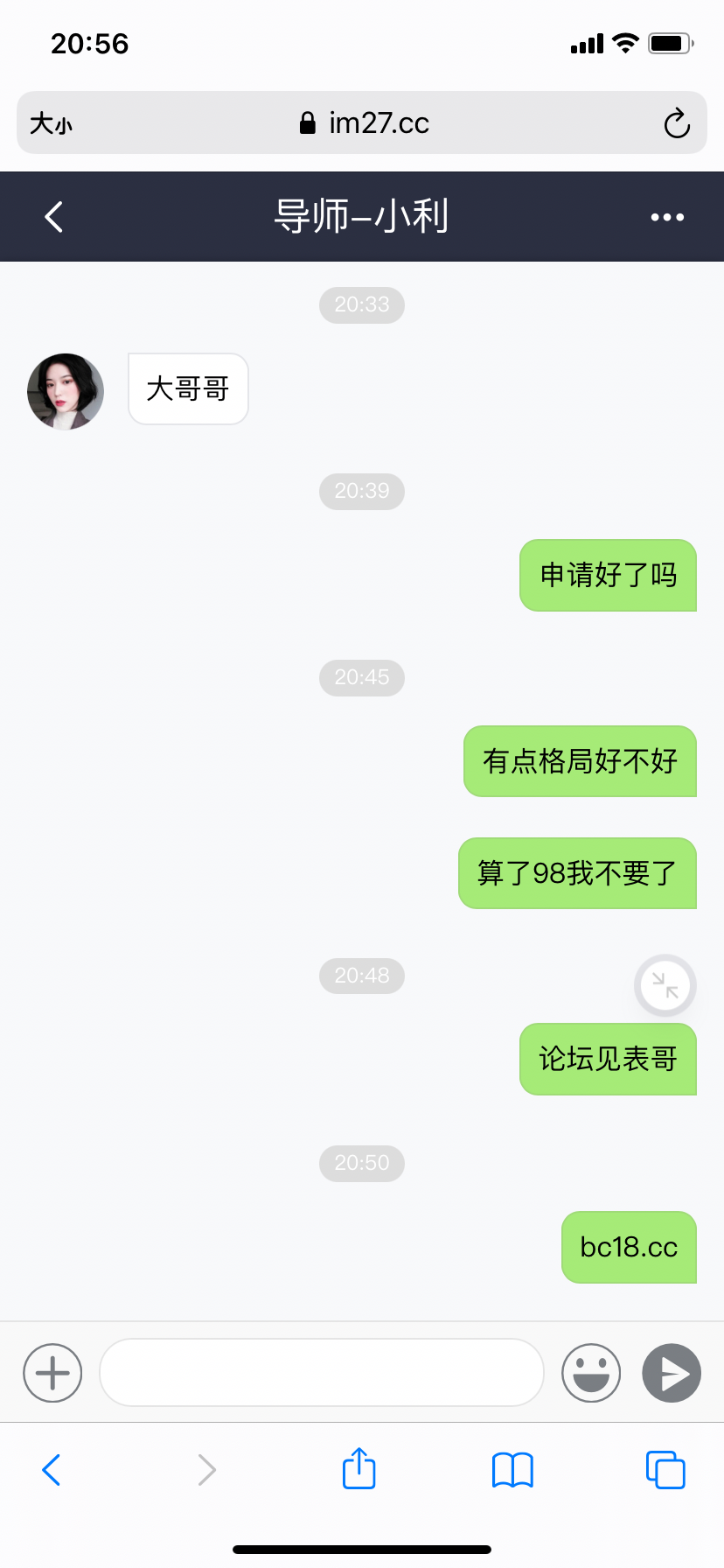Navigate back with Safari's back arrow
724x1568 pixels.
[51, 1469]
